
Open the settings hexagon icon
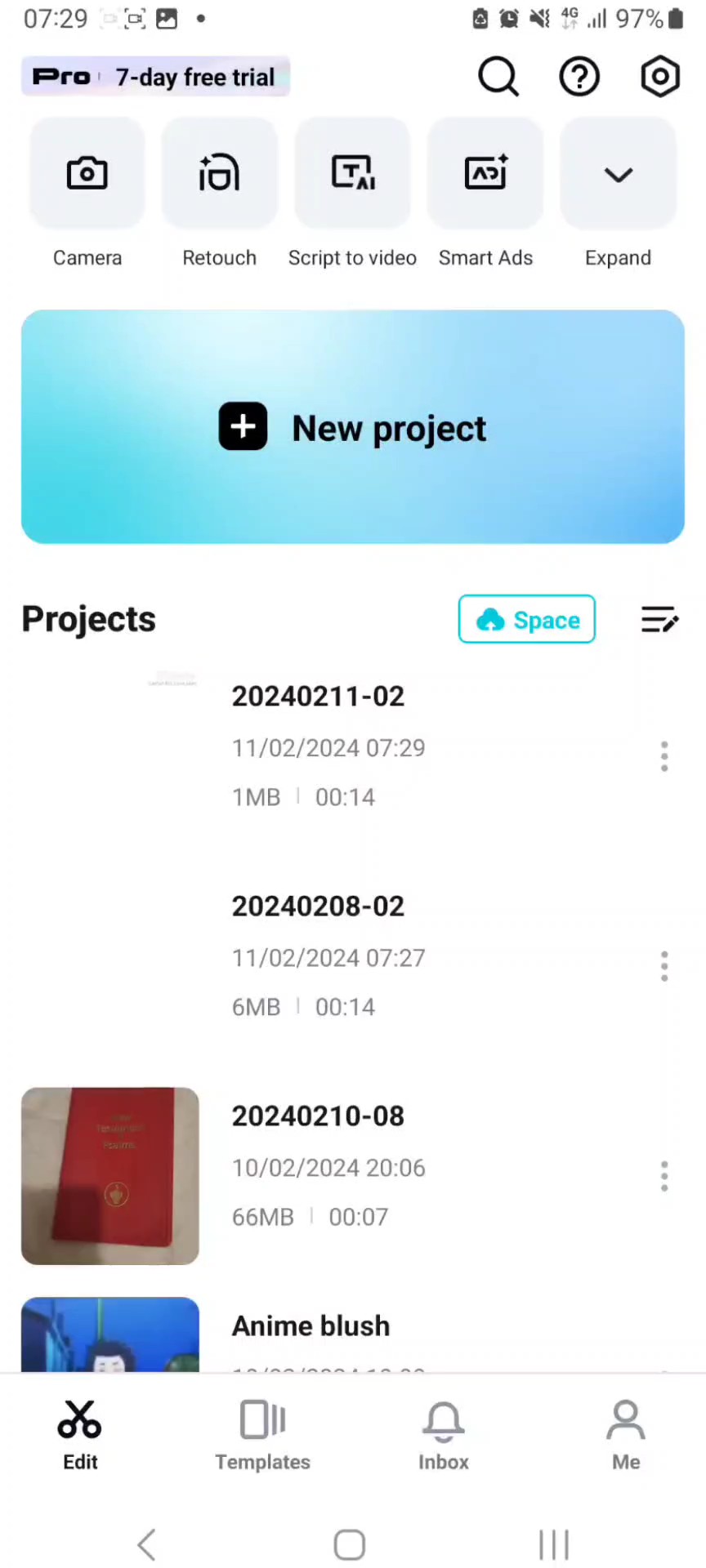point(660,77)
